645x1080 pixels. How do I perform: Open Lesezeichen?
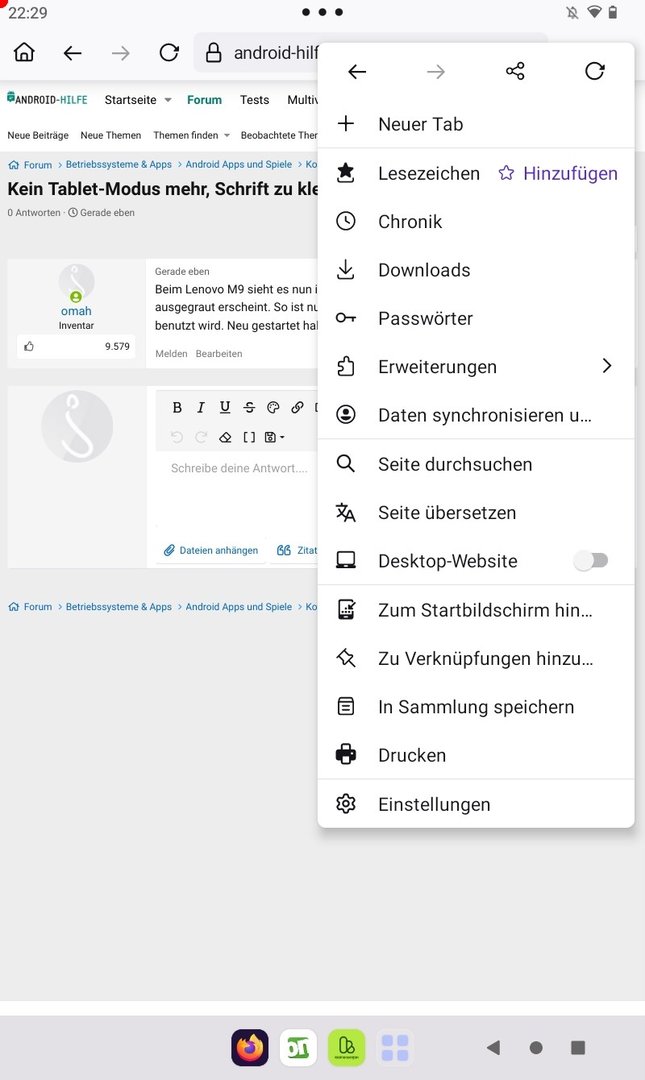coord(428,173)
